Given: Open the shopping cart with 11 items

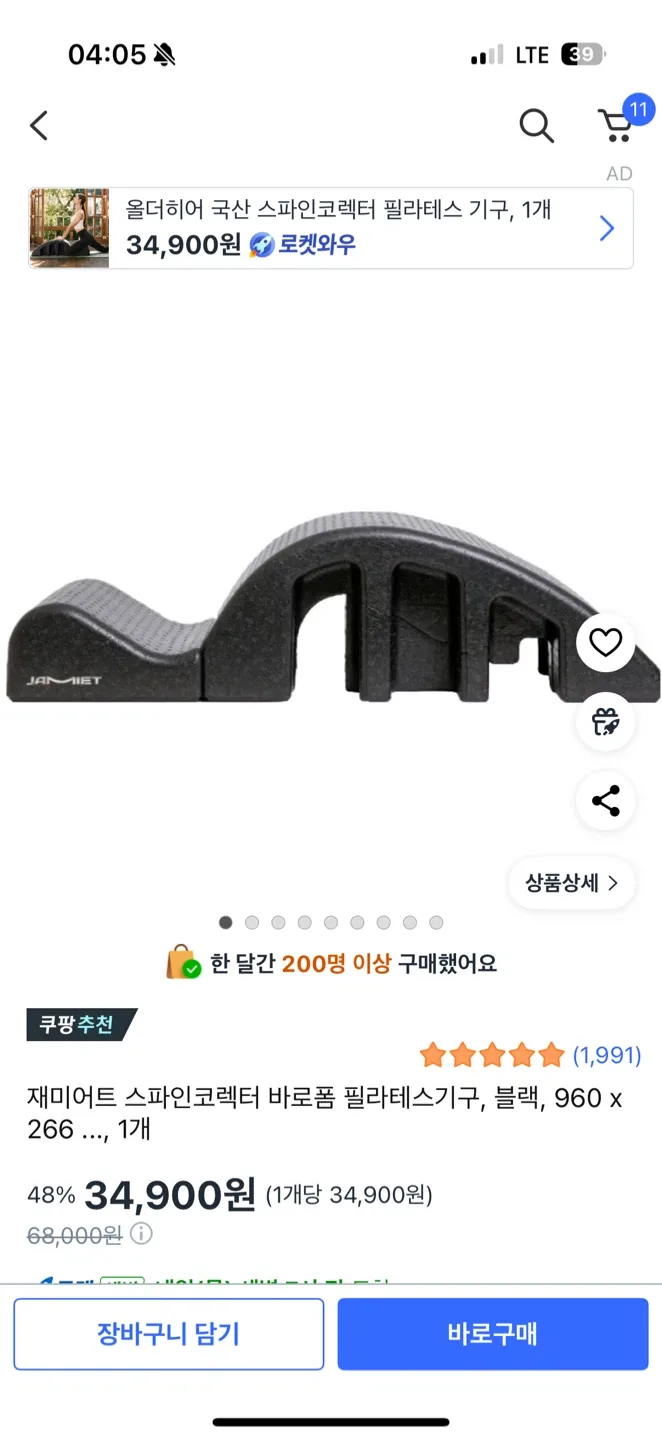Looking at the screenshot, I should (x=617, y=126).
